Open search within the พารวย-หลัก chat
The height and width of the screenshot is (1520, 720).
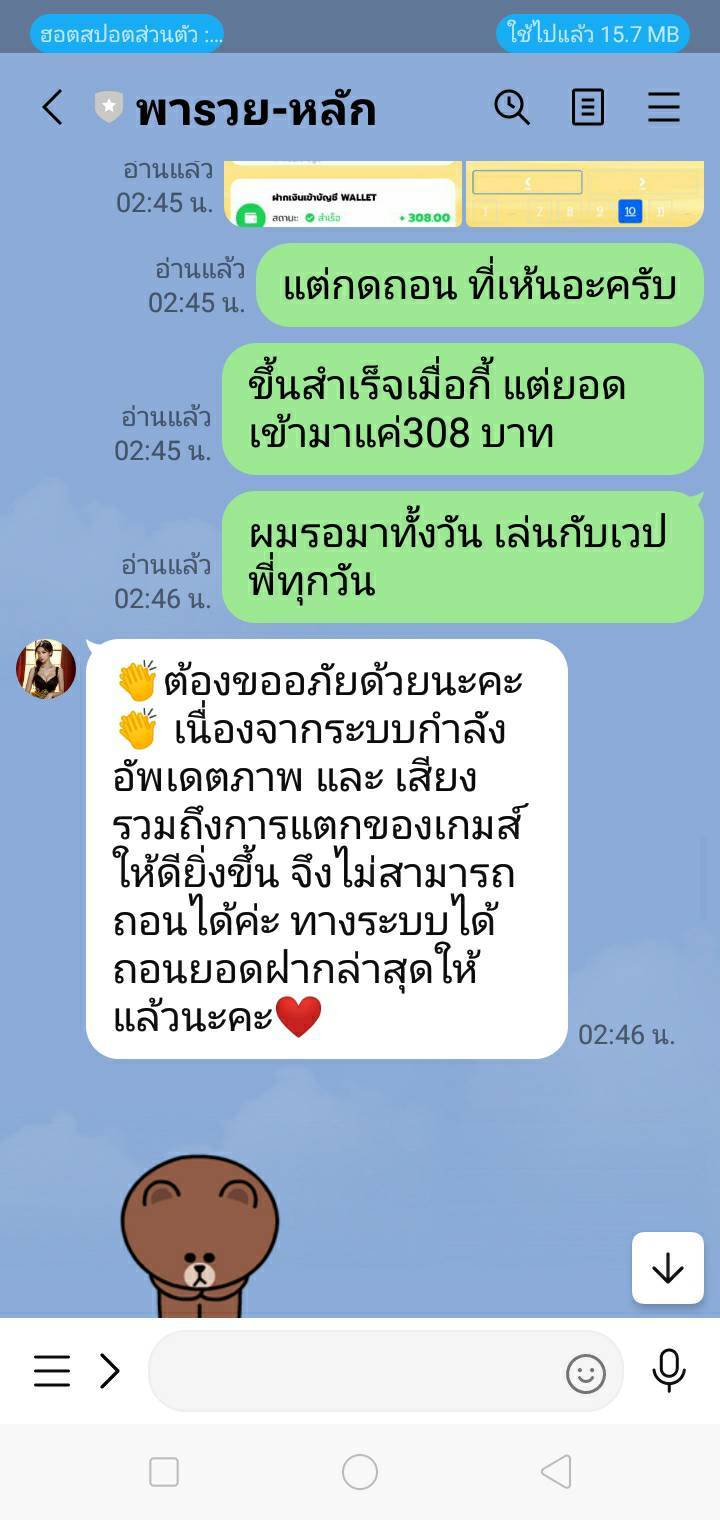[x=513, y=107]
